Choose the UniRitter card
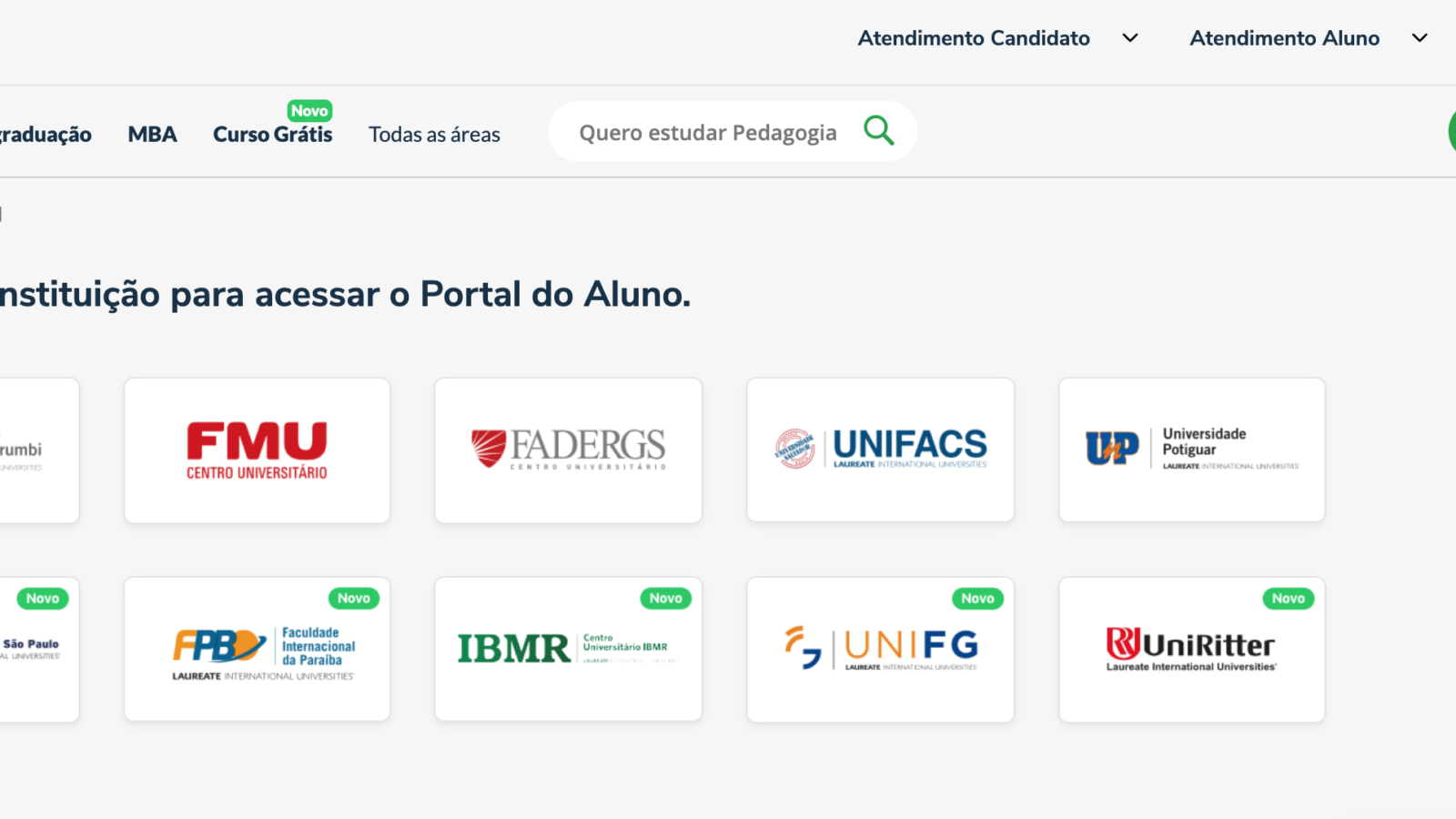 pos(1191,650)
